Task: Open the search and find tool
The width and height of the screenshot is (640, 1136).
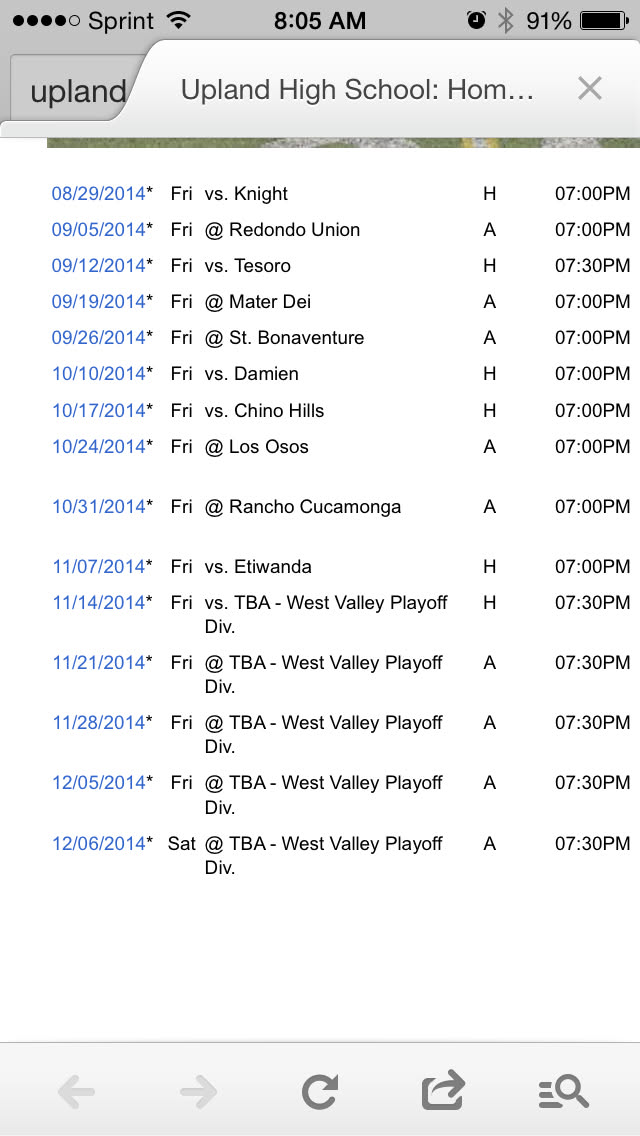Action: tap(564, 1091)
